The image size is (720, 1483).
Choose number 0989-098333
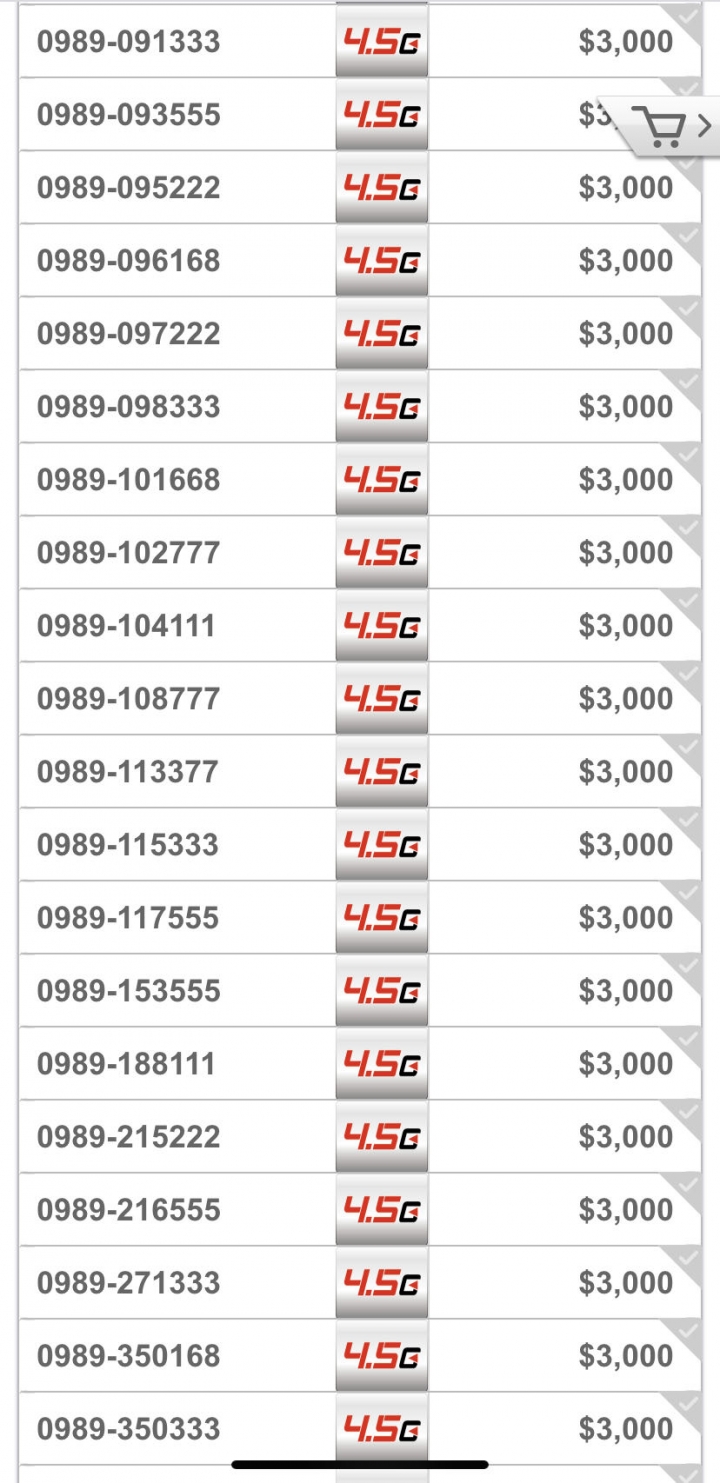[x=360, y=407]
